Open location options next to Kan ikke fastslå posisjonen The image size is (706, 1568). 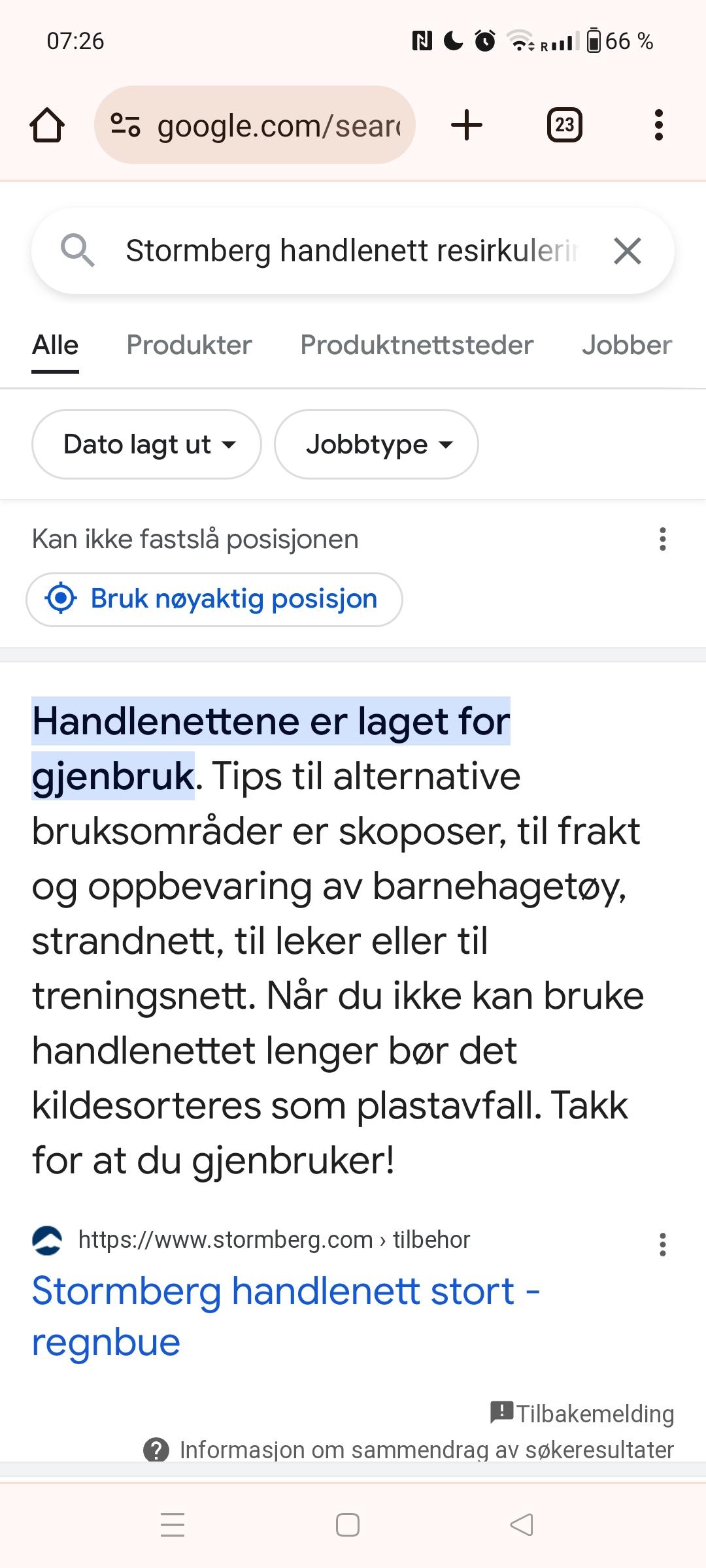click(663, 539)
